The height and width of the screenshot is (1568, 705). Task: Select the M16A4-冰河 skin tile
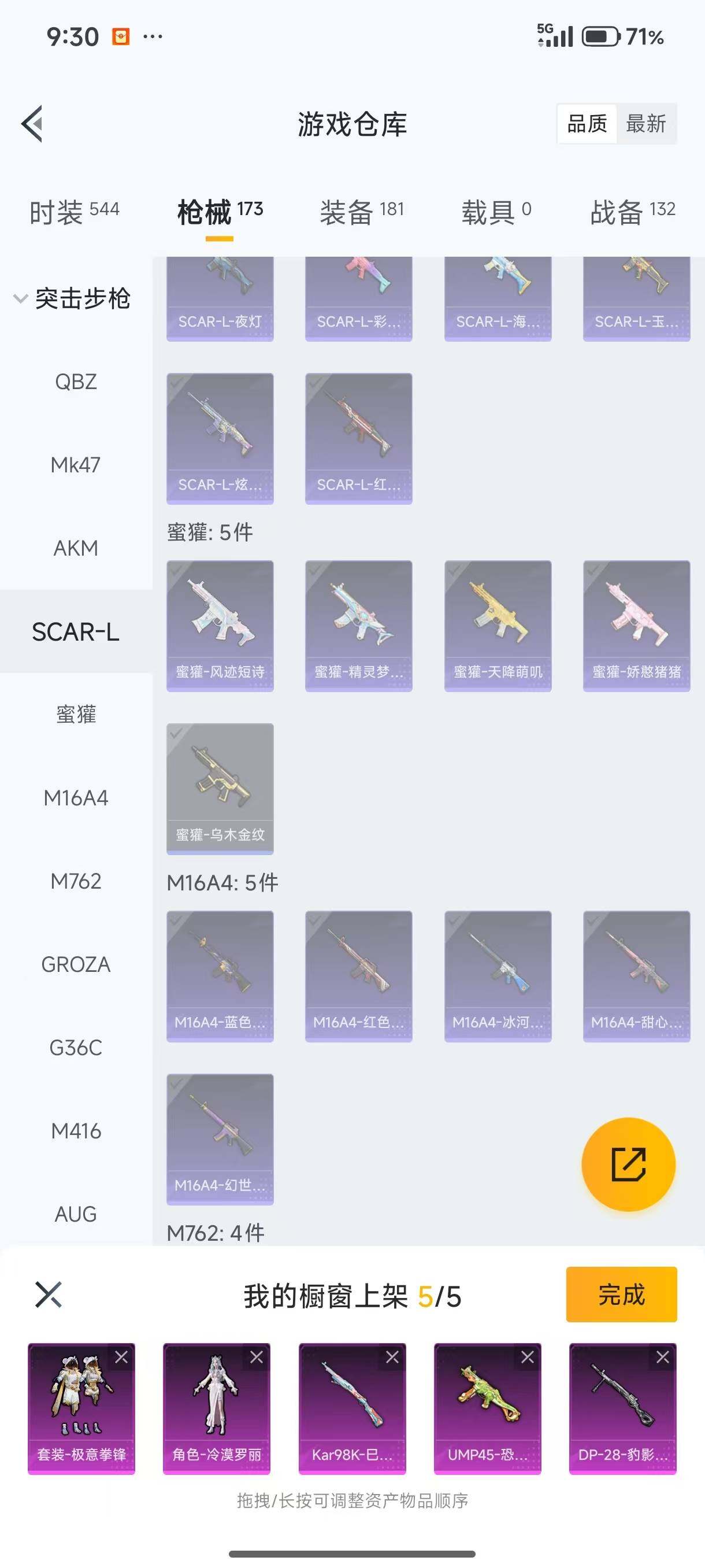(498, 976)
